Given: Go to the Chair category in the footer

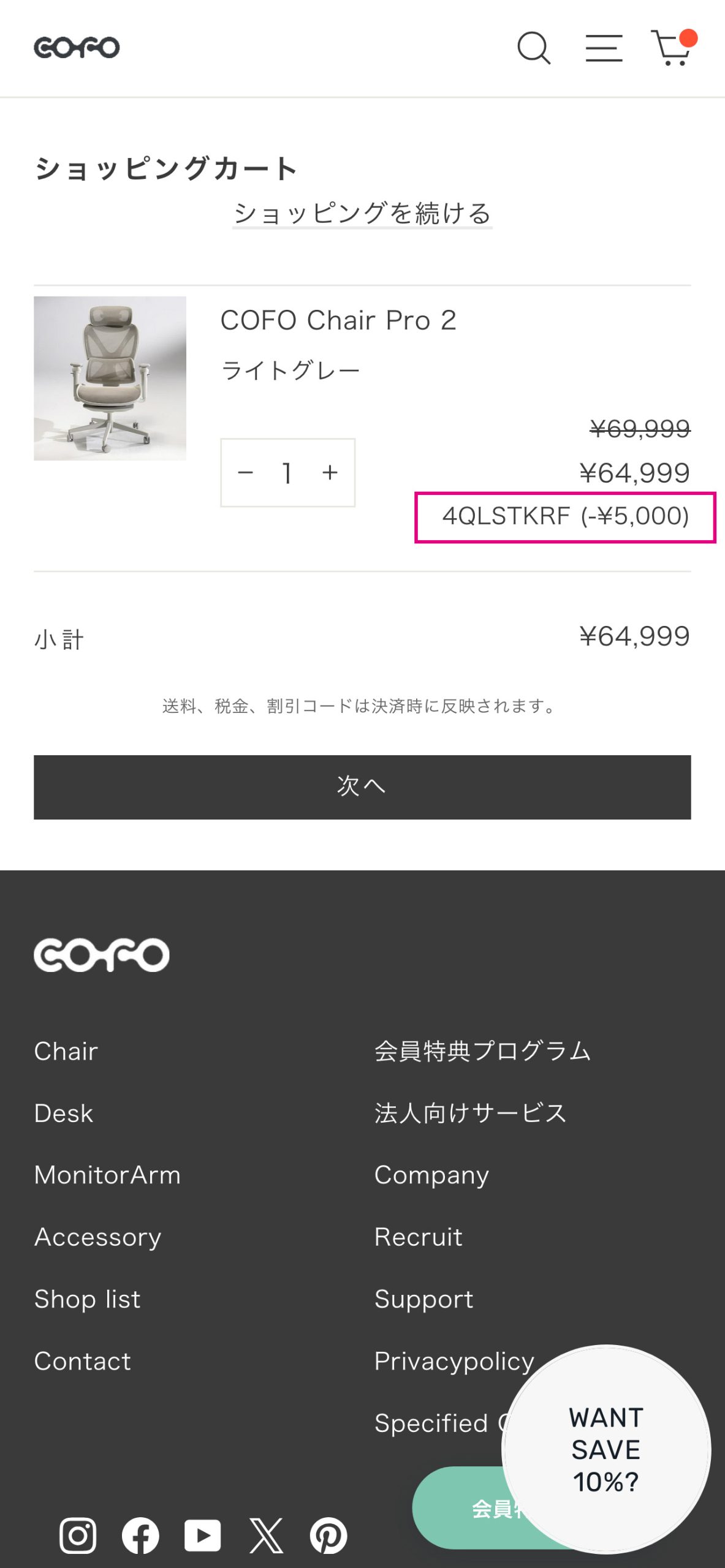Looking at the screenshot, I should click(65, 1051).
